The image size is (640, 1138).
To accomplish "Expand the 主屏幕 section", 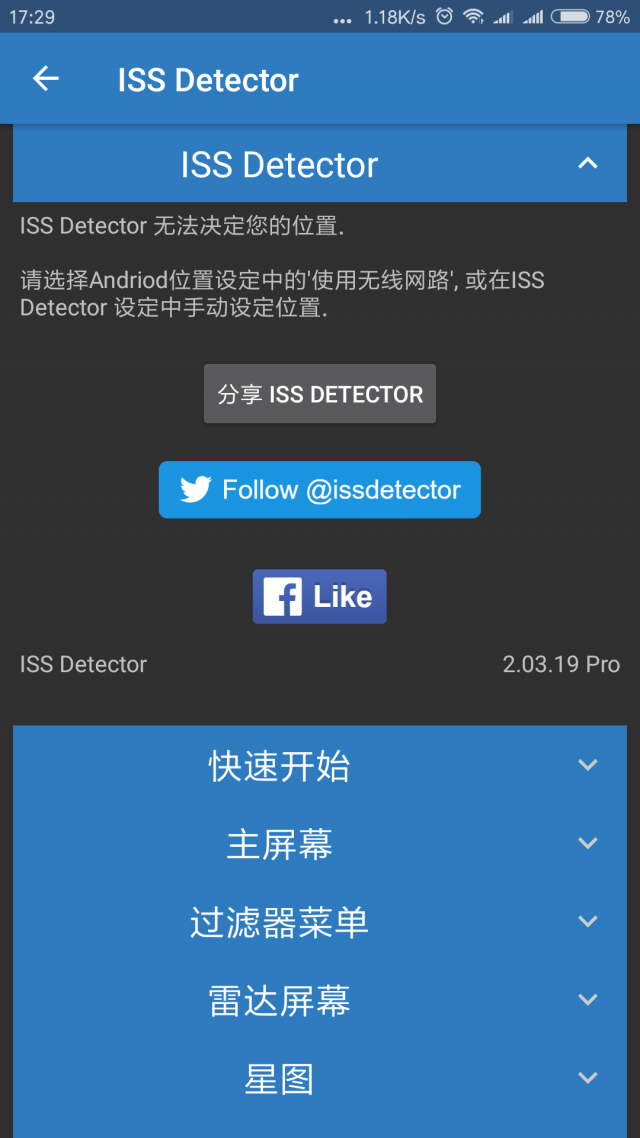I will (x=587, y=844).
